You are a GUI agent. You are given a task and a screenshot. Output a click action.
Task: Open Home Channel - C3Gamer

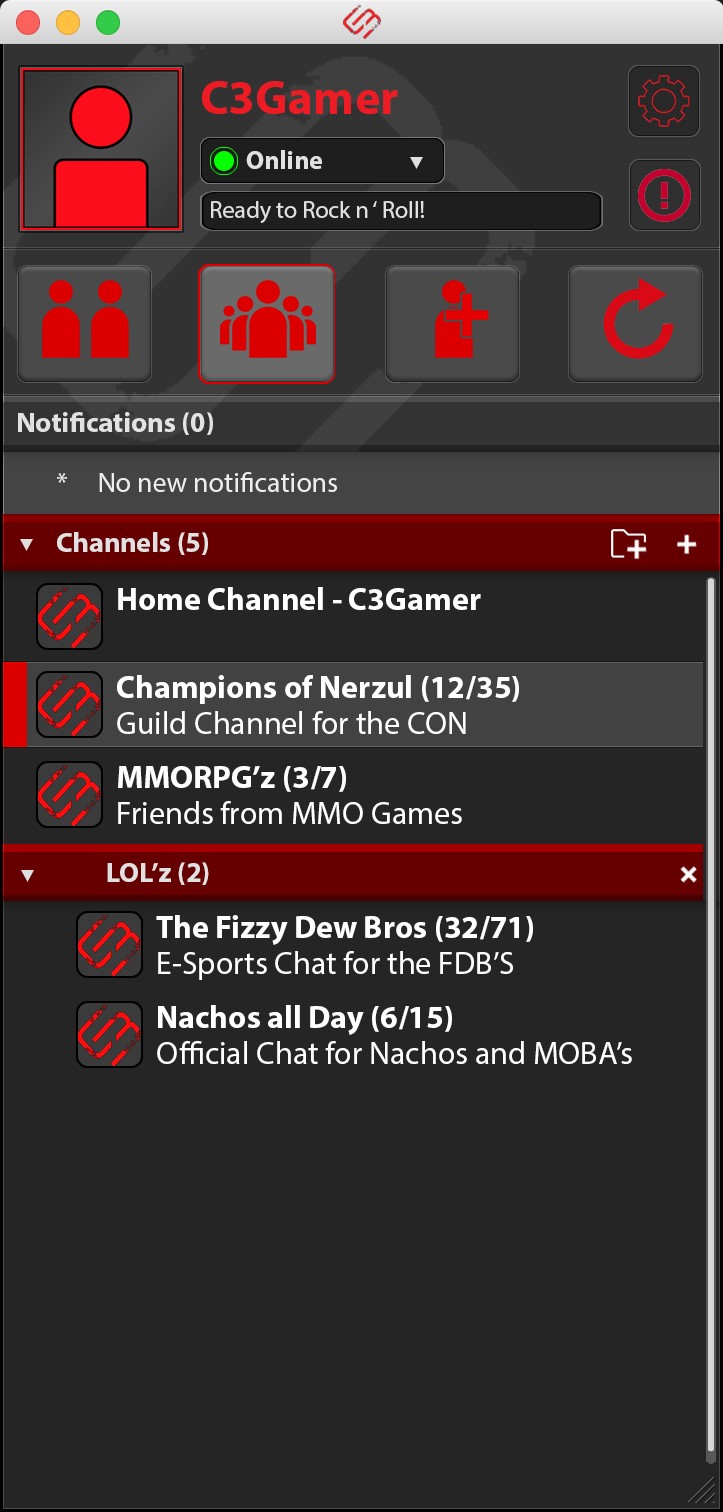click(298, 600)
